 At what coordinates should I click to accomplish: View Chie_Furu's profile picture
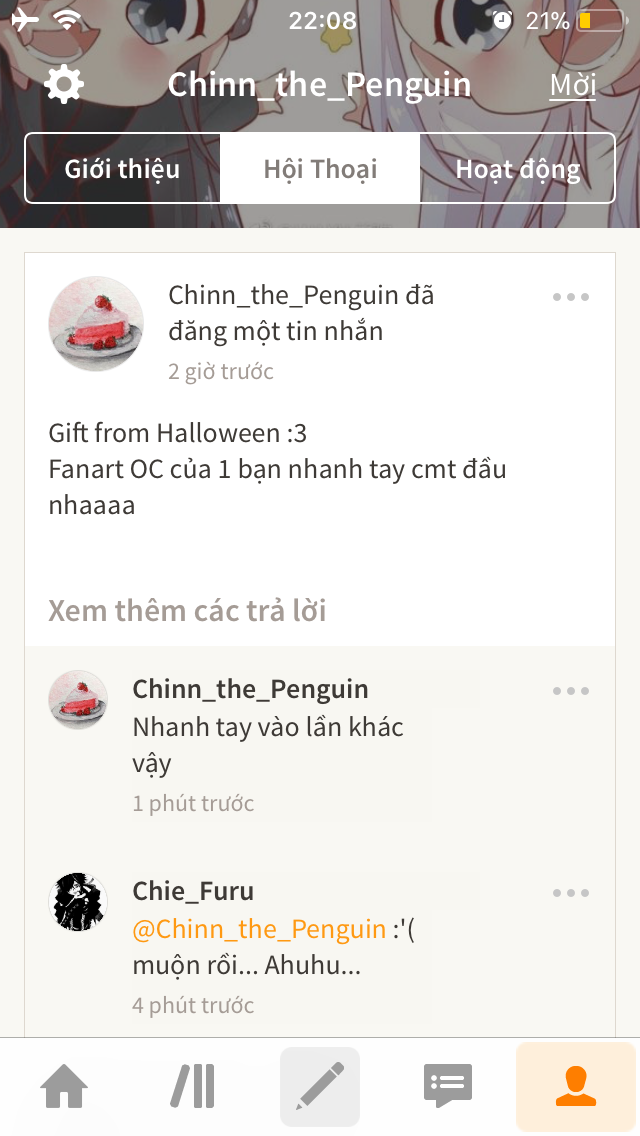[78, 902]
